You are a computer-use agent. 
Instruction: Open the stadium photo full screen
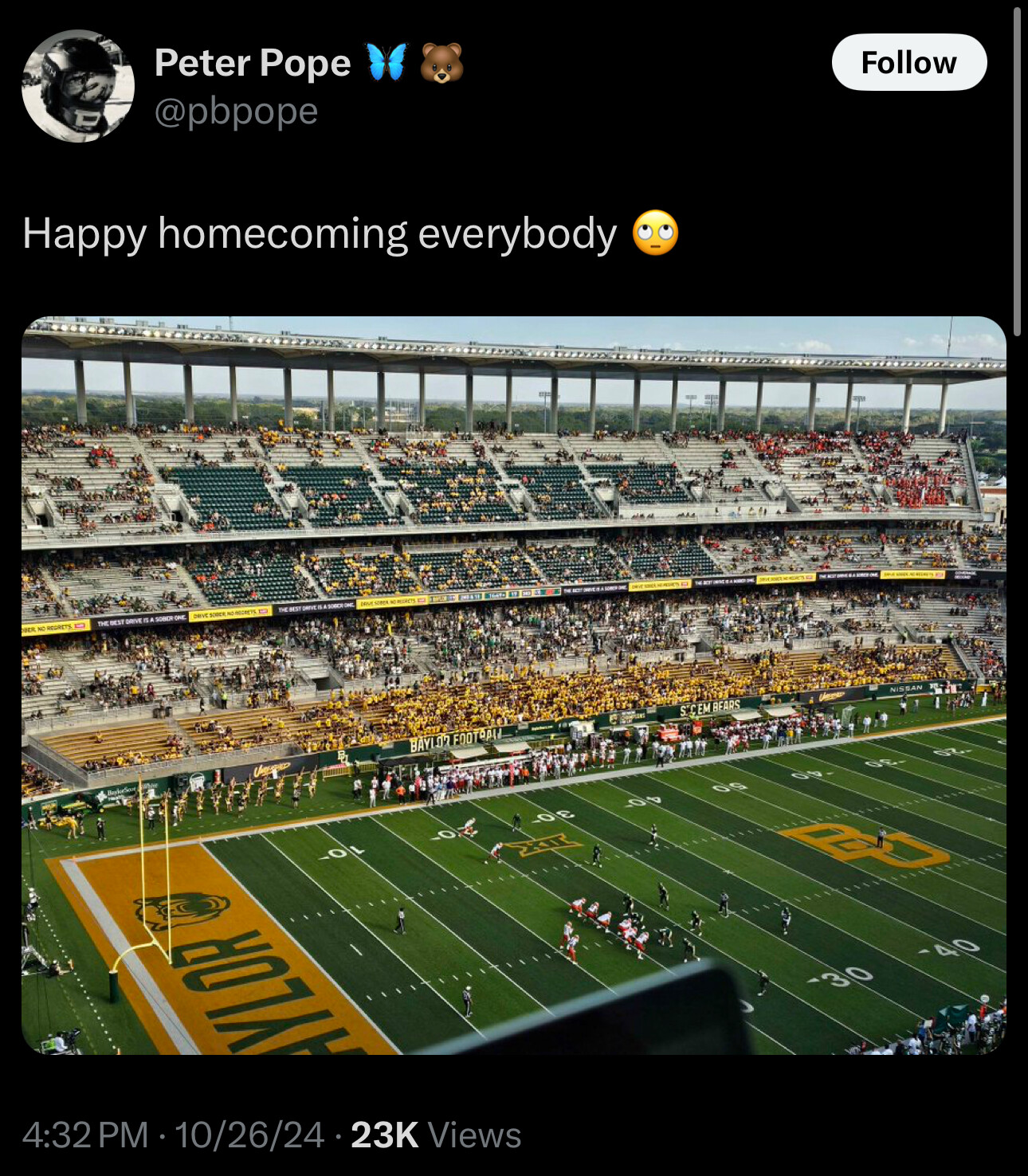pos(513,685)
